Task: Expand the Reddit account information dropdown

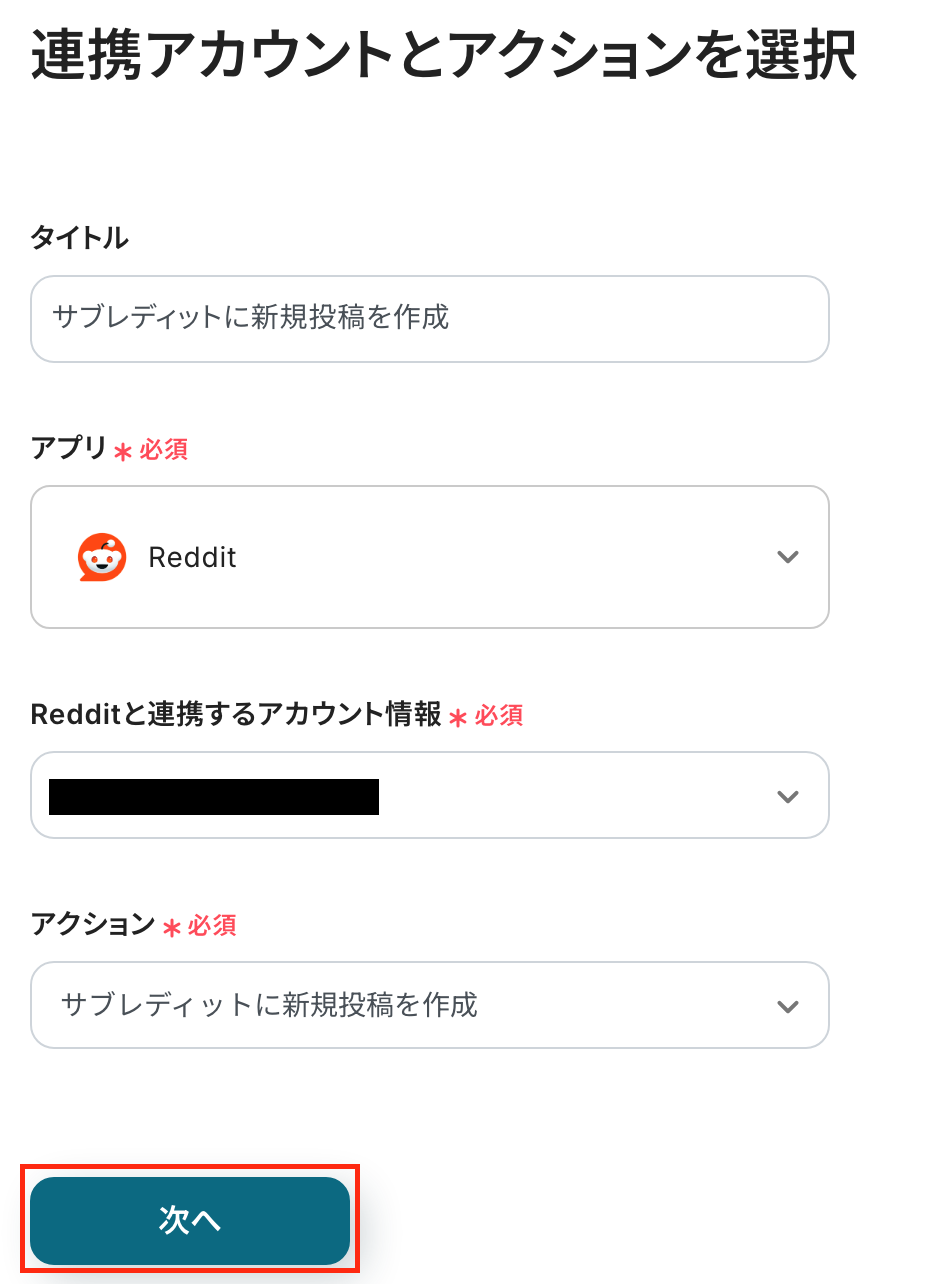Action: point(429,795)
